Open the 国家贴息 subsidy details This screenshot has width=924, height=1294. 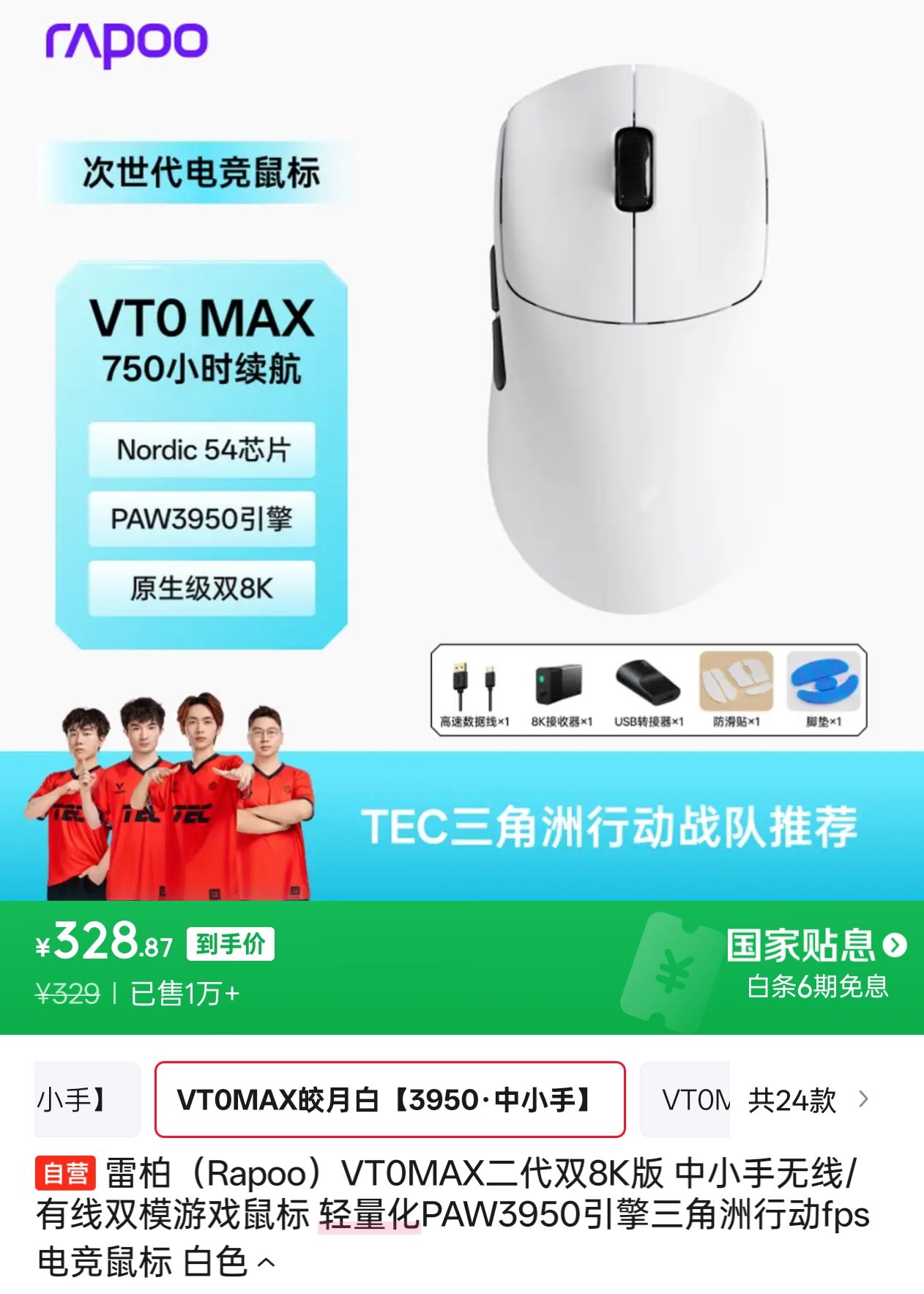tap(816, 945)
